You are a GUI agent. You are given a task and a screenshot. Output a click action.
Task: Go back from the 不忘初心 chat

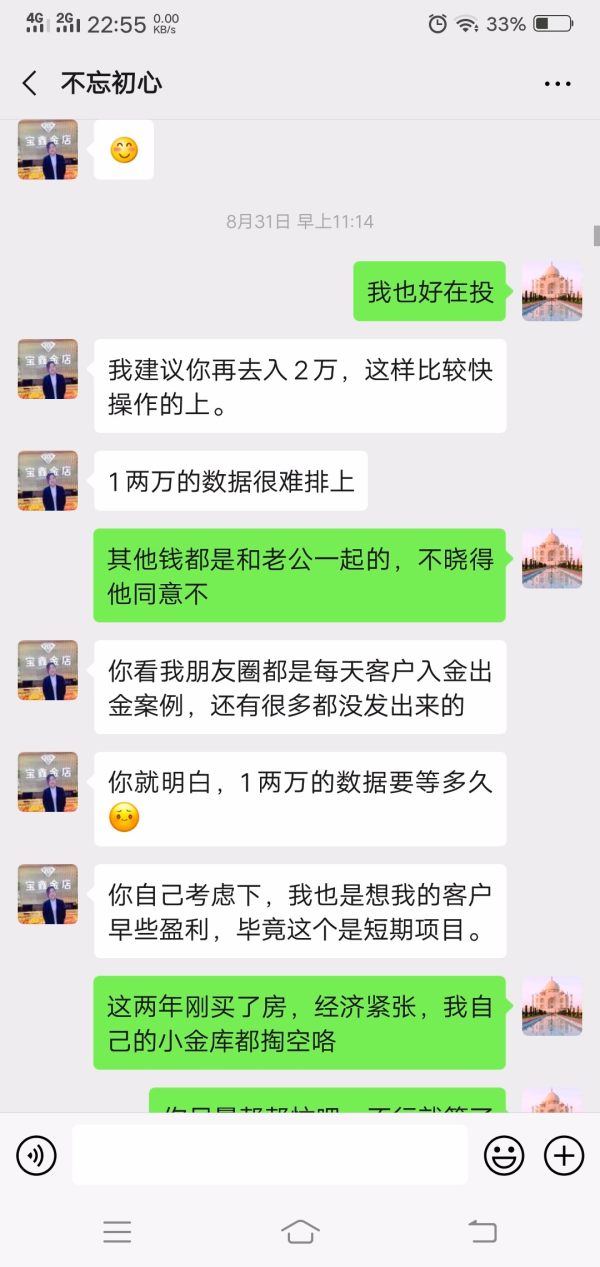[x=30, y=83]
